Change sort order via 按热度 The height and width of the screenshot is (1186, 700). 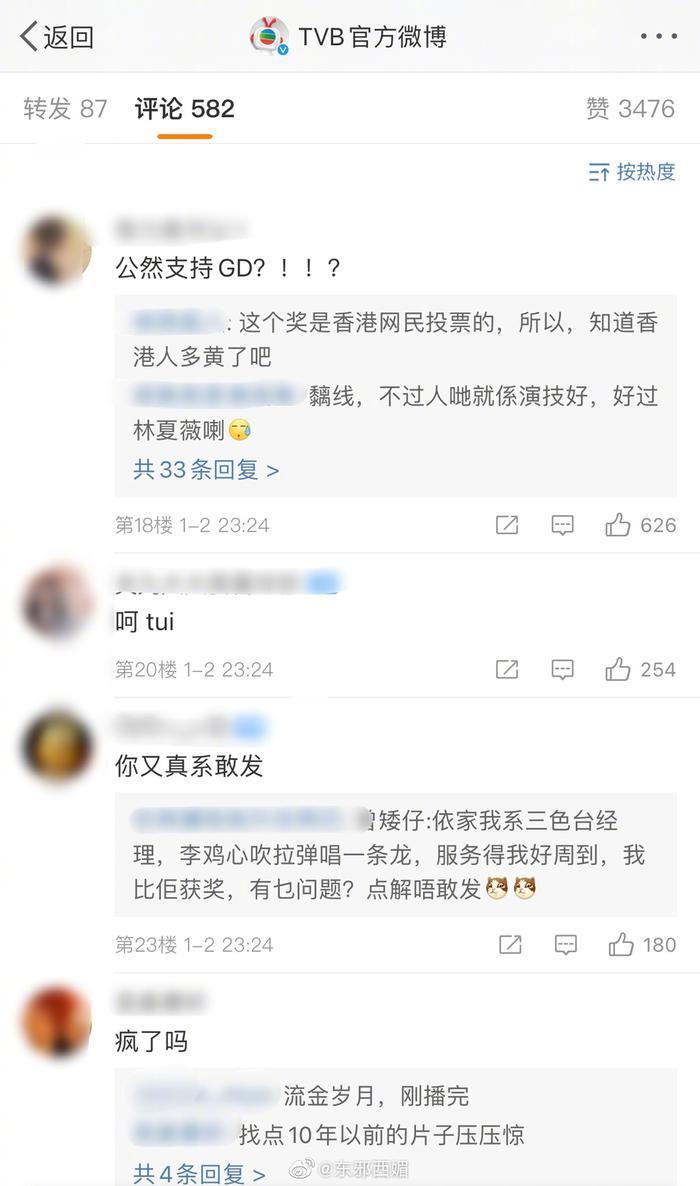[x=632, y=172]
